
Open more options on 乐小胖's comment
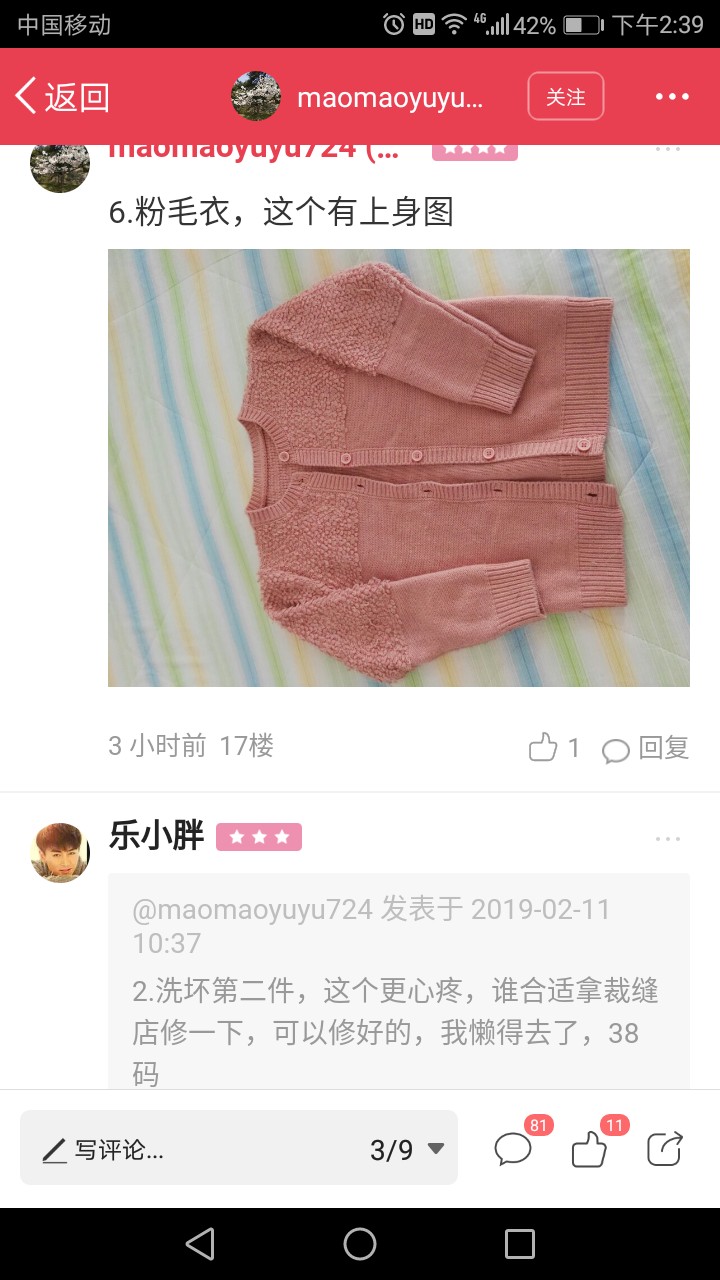click(668, 839)
